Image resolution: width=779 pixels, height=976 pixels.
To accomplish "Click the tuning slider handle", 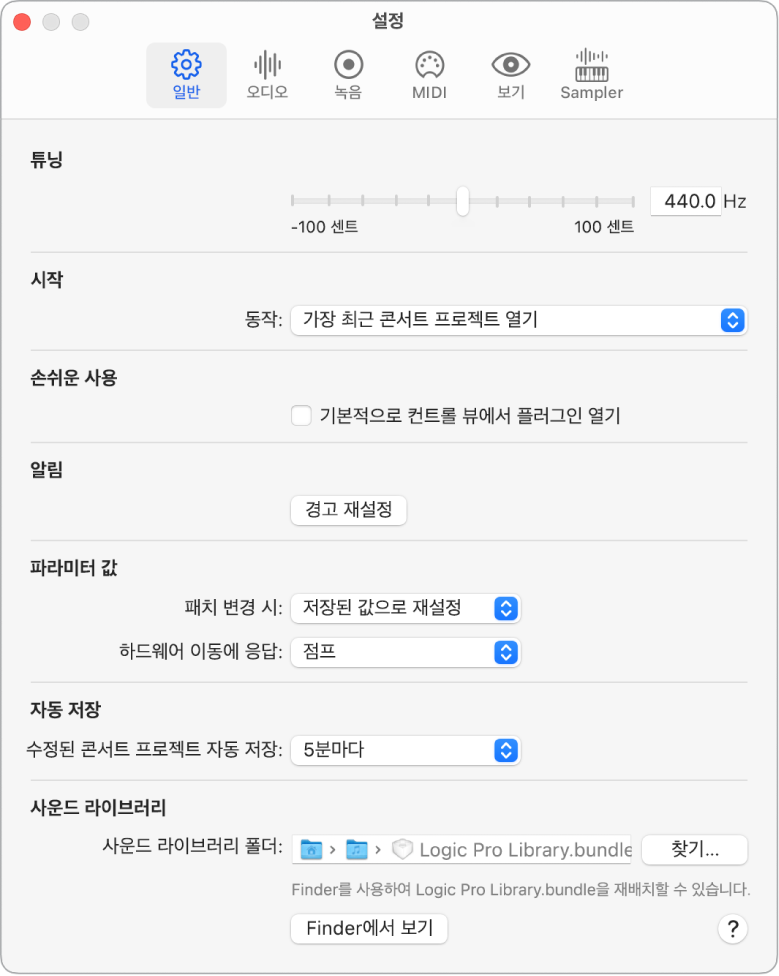I will click(x=463, y=201).
